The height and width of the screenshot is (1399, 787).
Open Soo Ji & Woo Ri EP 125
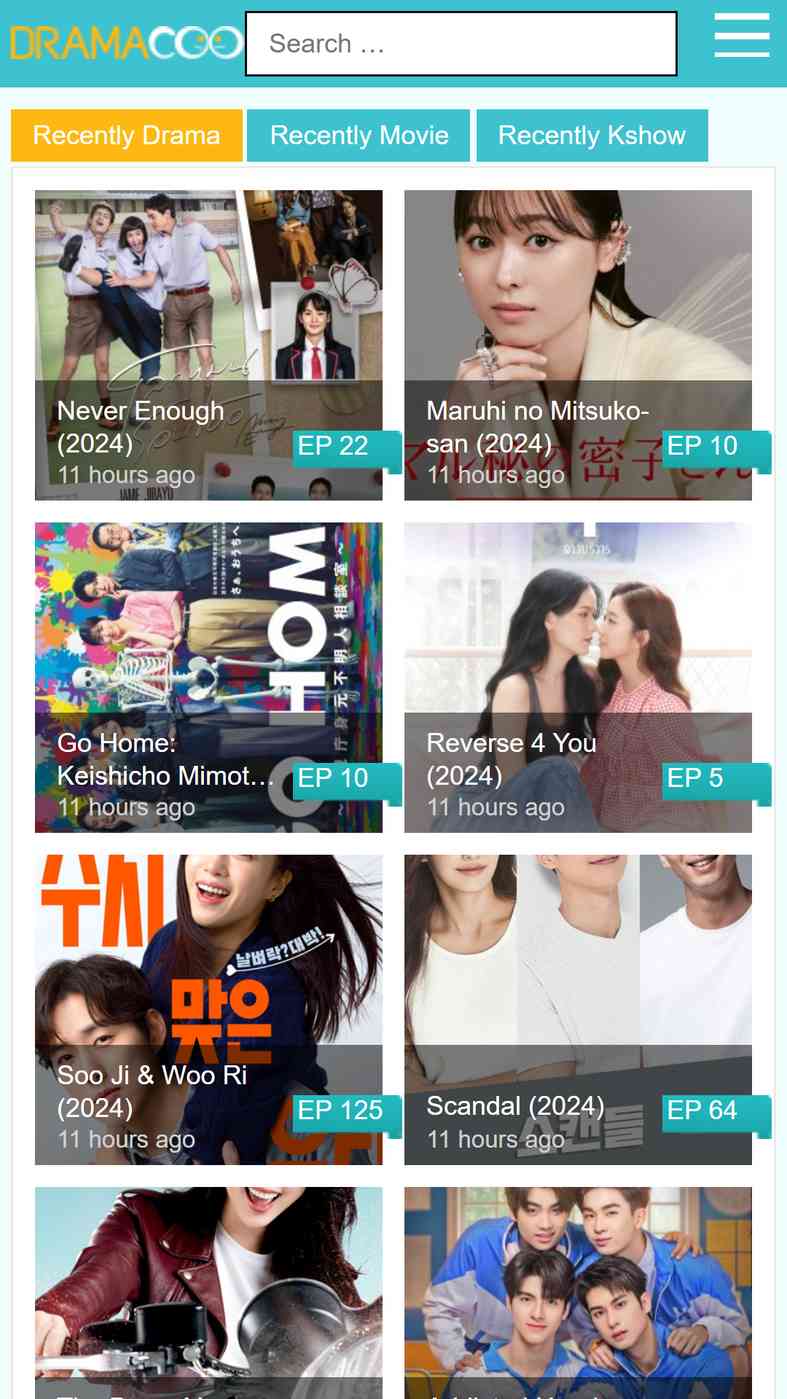coord(208,1009)
